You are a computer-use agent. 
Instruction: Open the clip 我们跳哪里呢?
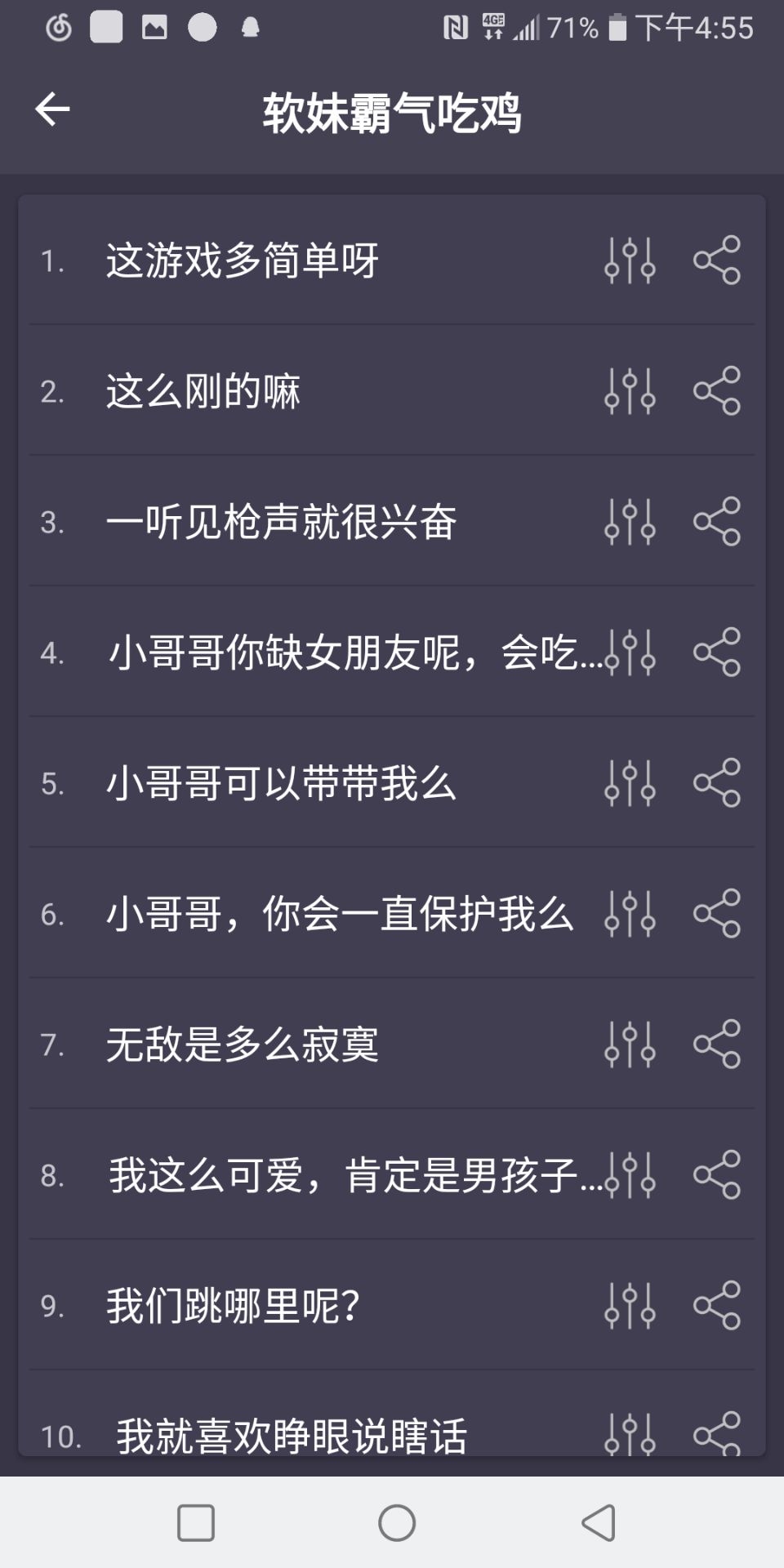click(x=234, y=1306)
